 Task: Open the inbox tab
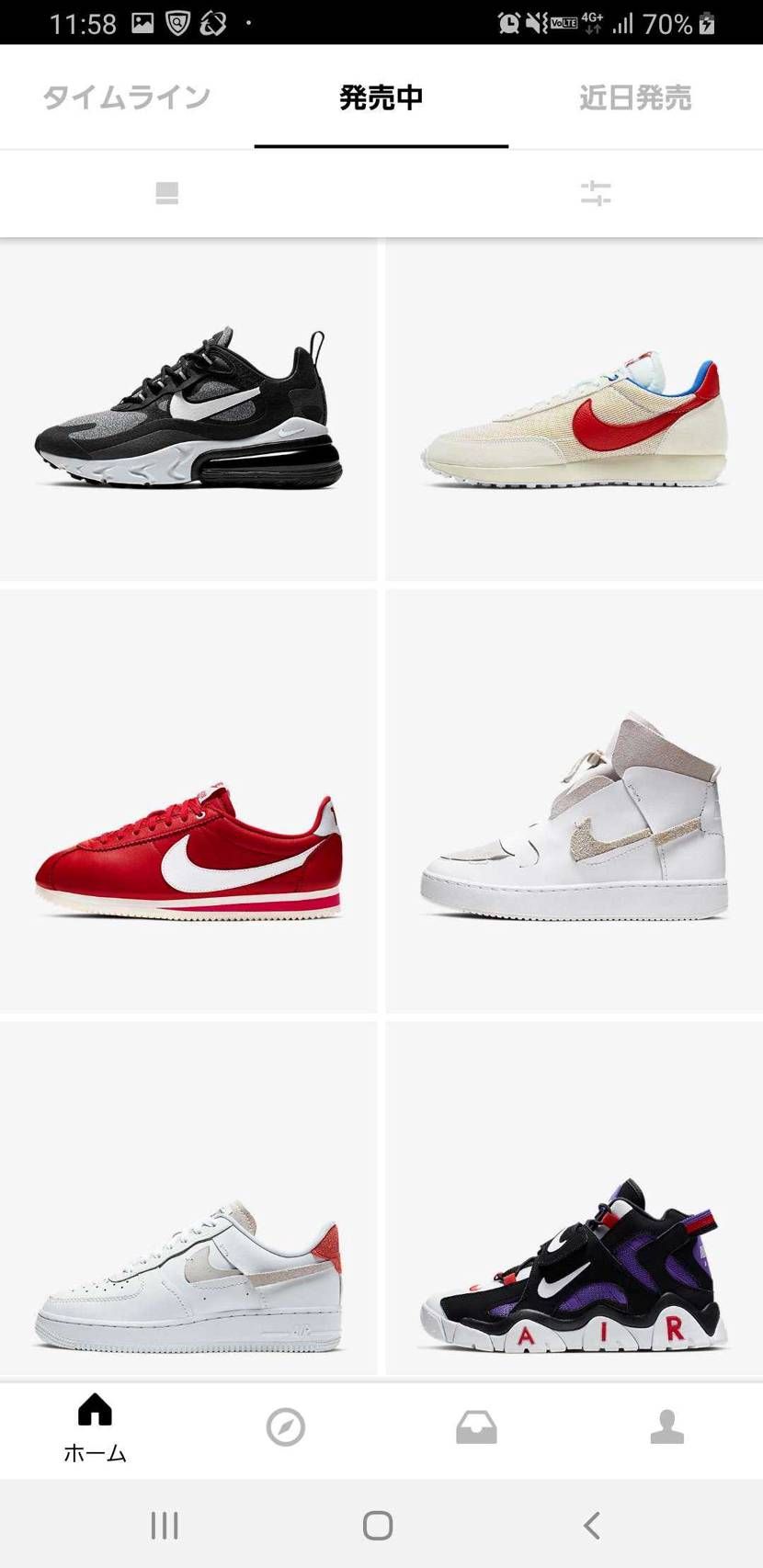(476, 1426)
